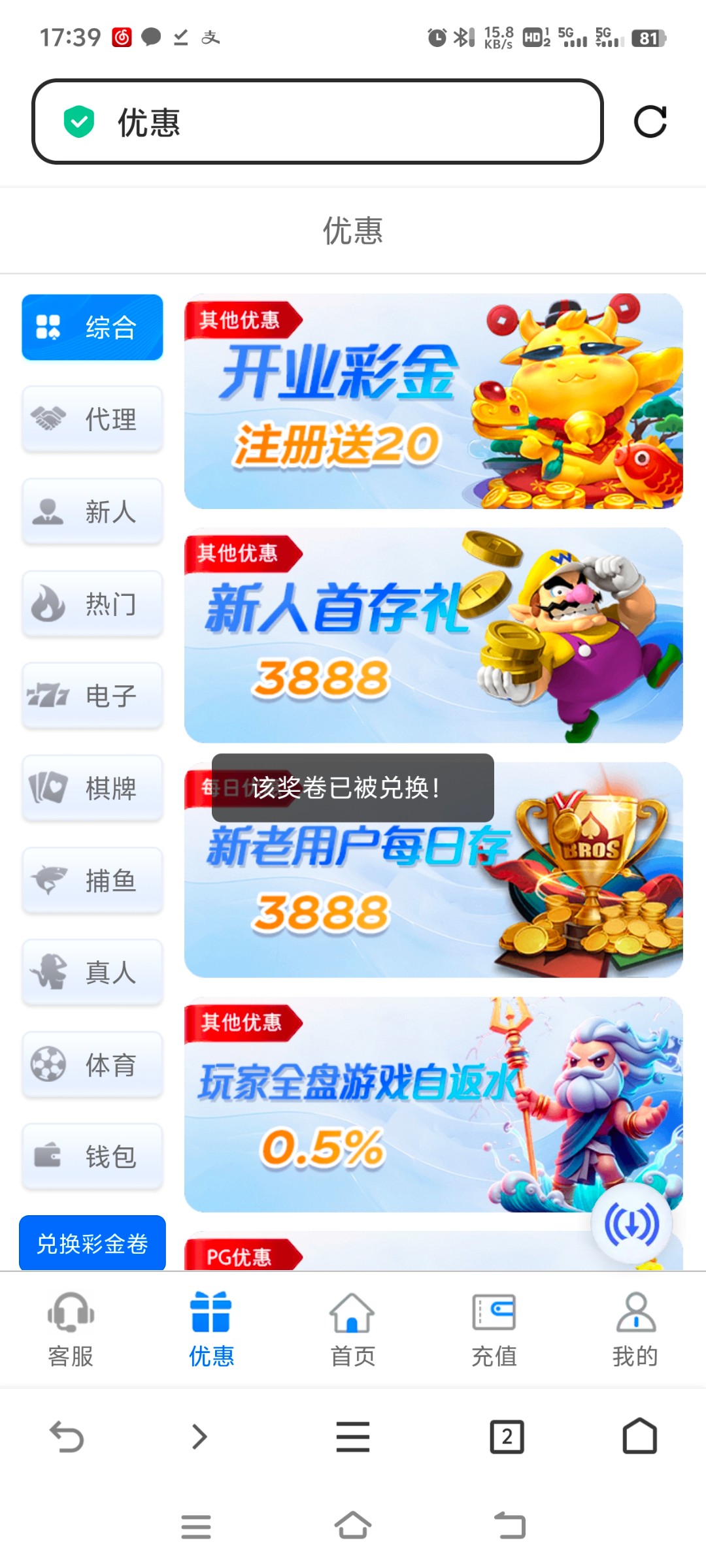Image resolution: width=706 pixels, height=1568 pixels.
Task: Switch to the 棋牌 category
Action: [x=92, y=788]
